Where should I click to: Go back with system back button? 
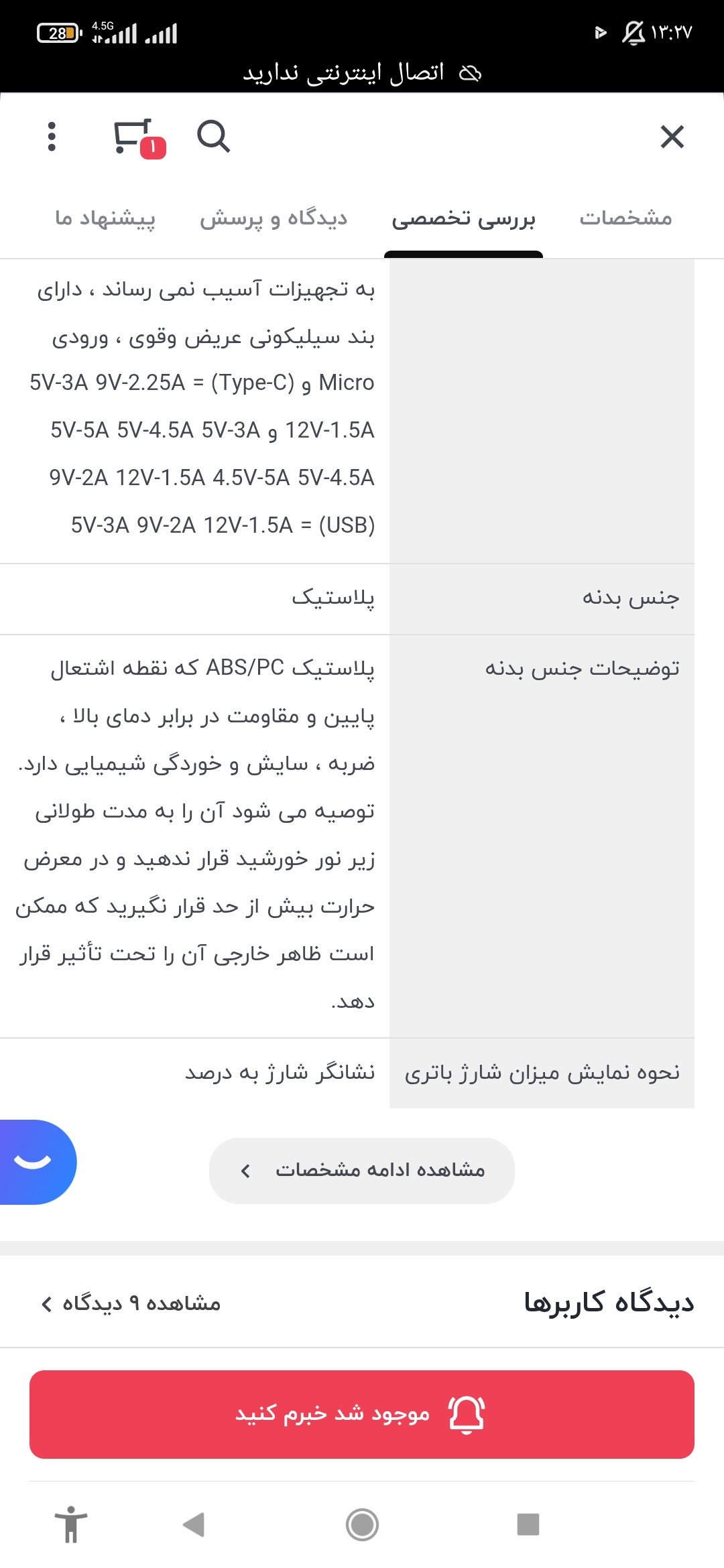click(x=194, y=1524)
